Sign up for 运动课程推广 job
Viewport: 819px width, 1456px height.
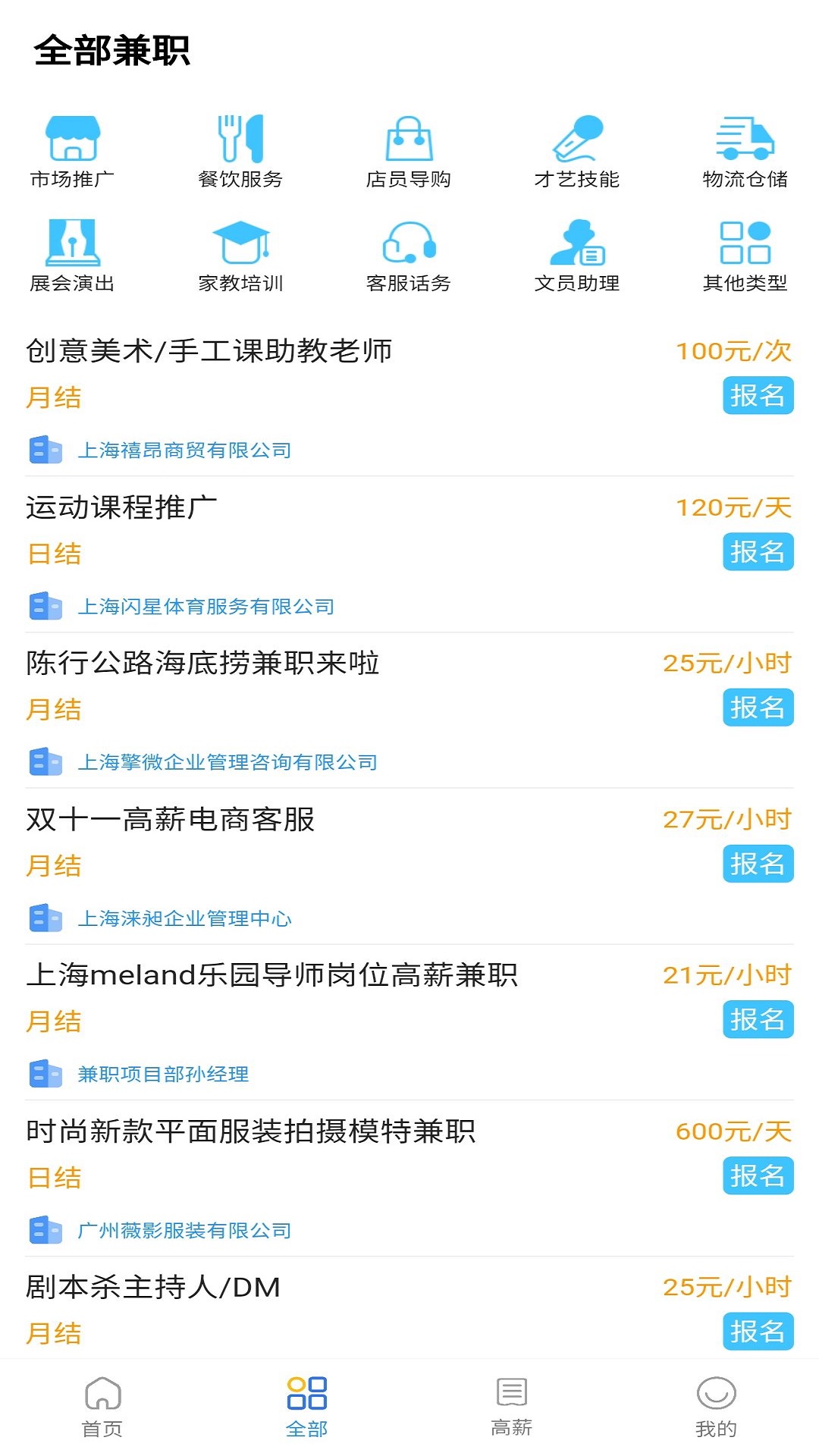(758, 552)
